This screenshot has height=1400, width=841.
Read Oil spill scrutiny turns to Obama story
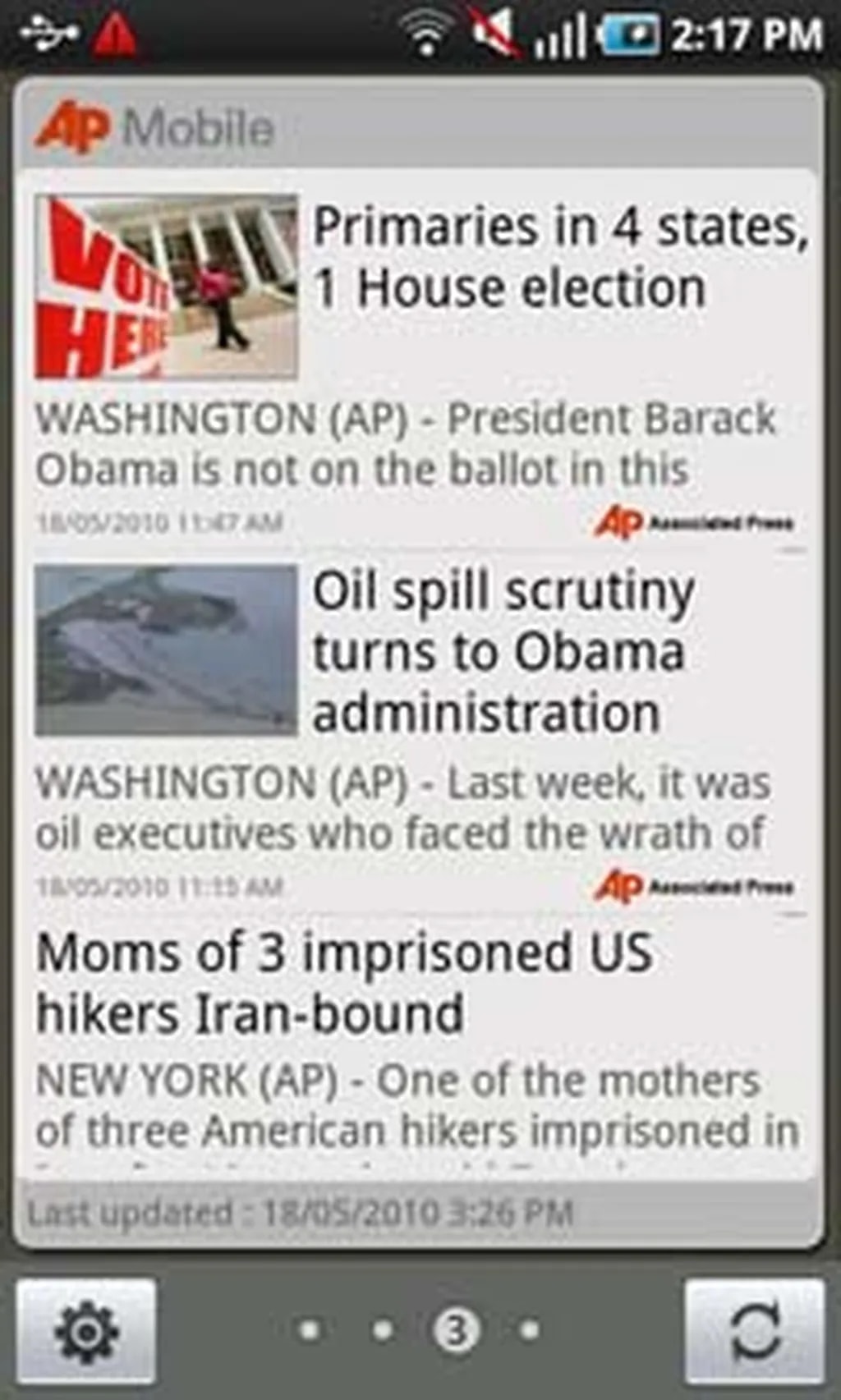click(x=503, y=651)
